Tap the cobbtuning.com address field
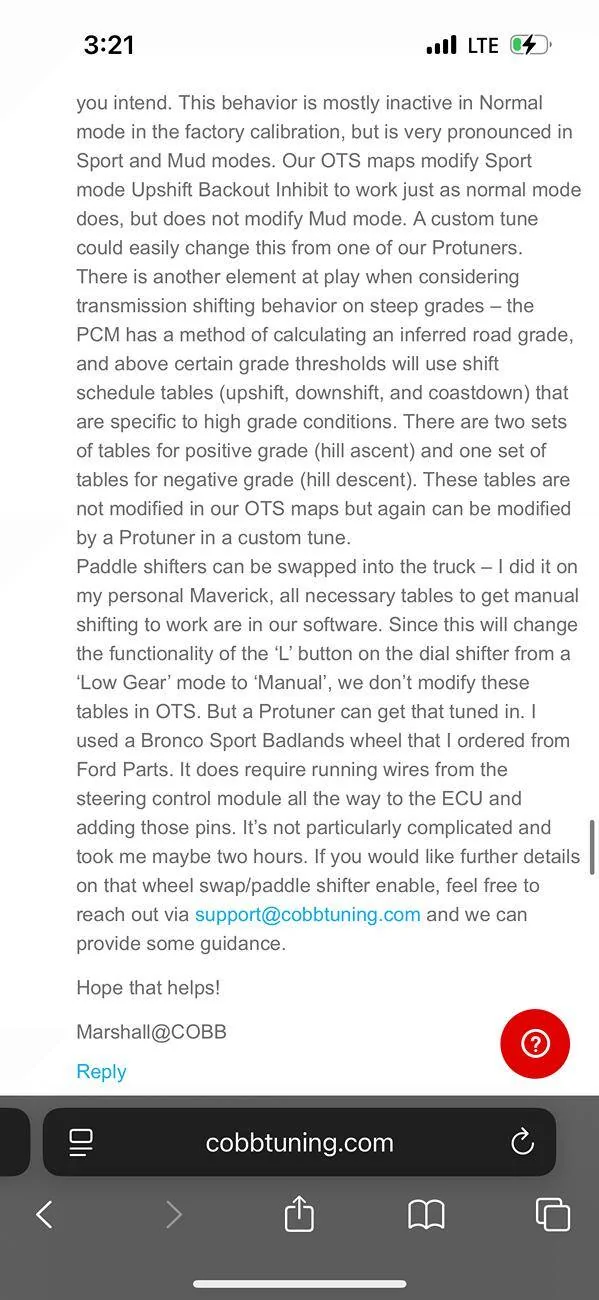The width and height of the screenshot is (599, 1300). click(299, 1142)
